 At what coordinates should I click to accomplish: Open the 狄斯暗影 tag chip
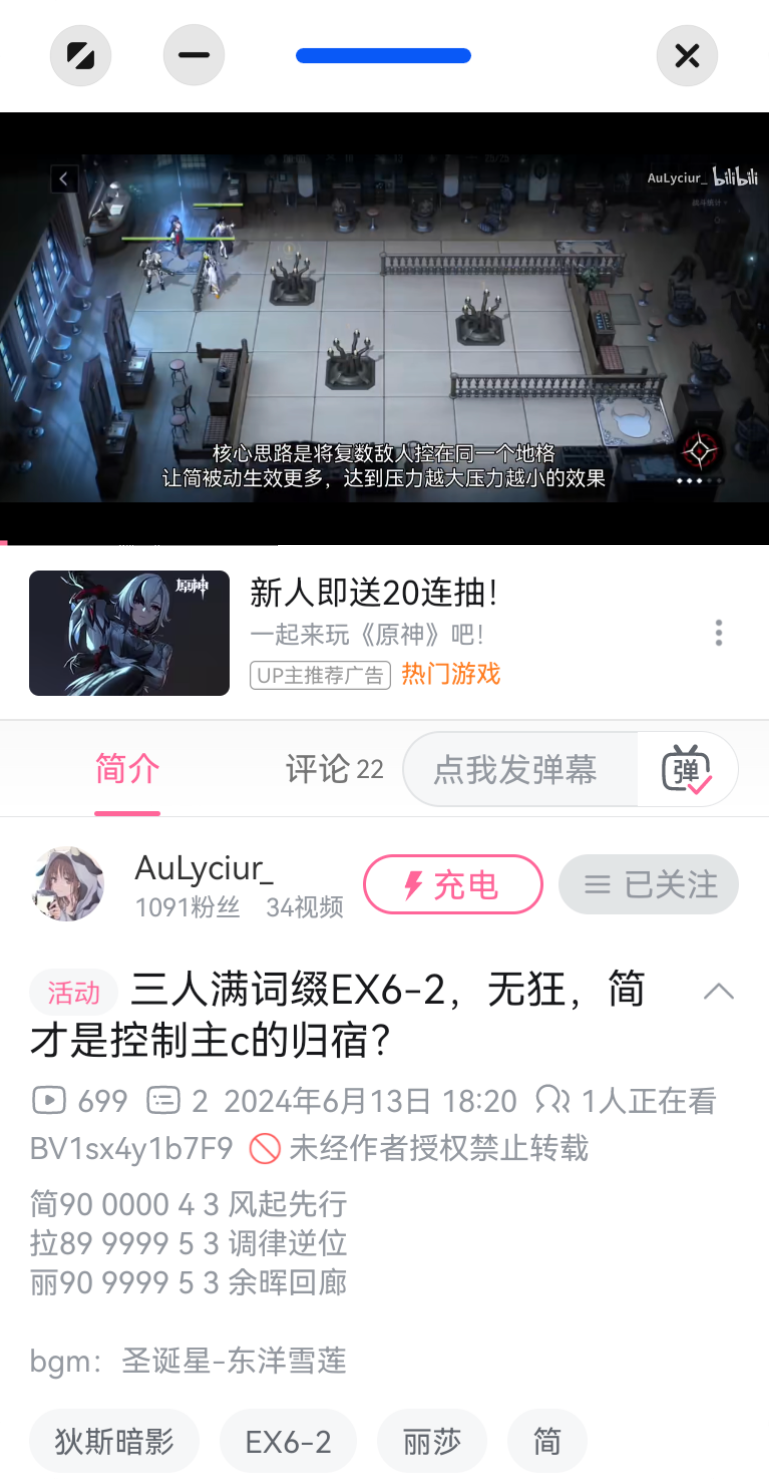[114, 1441]
